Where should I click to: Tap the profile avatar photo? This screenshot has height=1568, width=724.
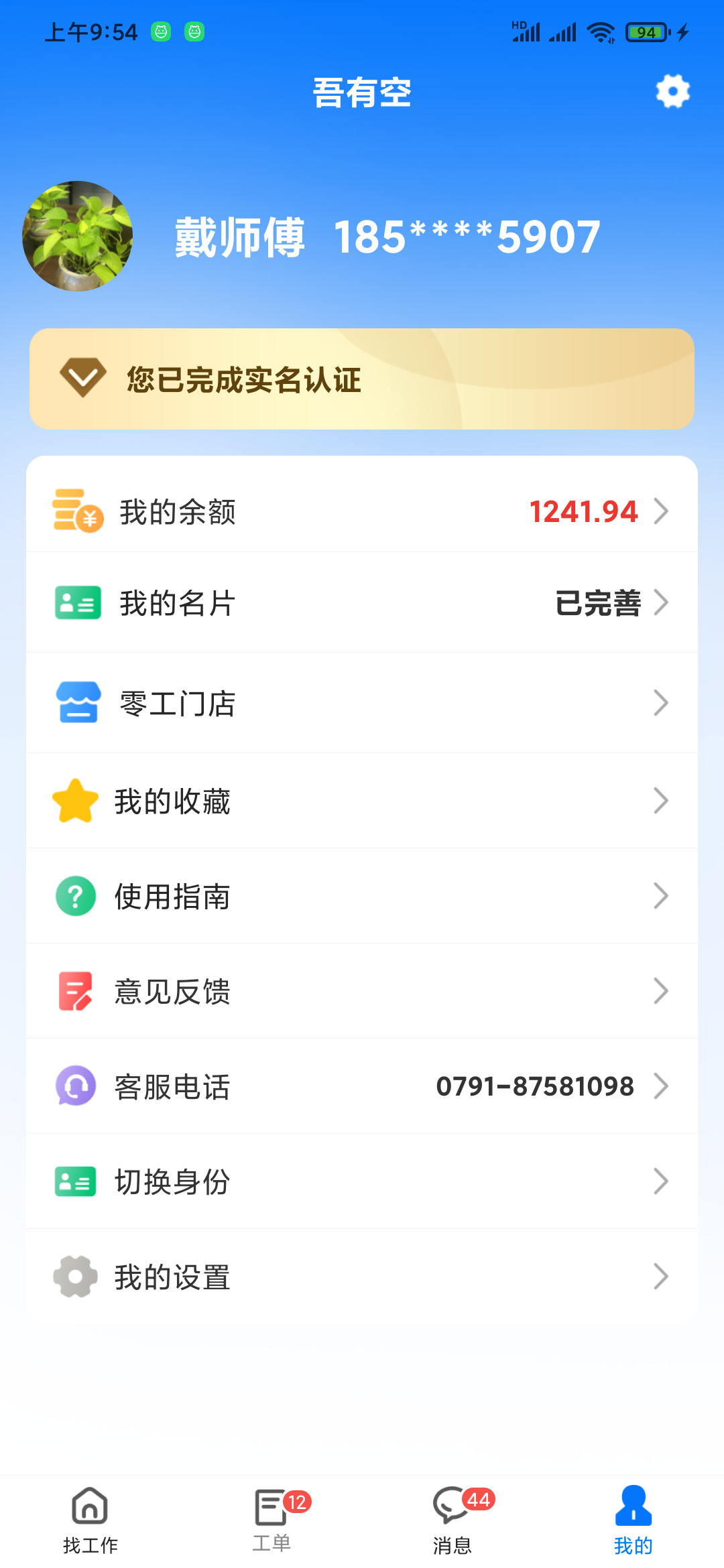coord(77,236)
